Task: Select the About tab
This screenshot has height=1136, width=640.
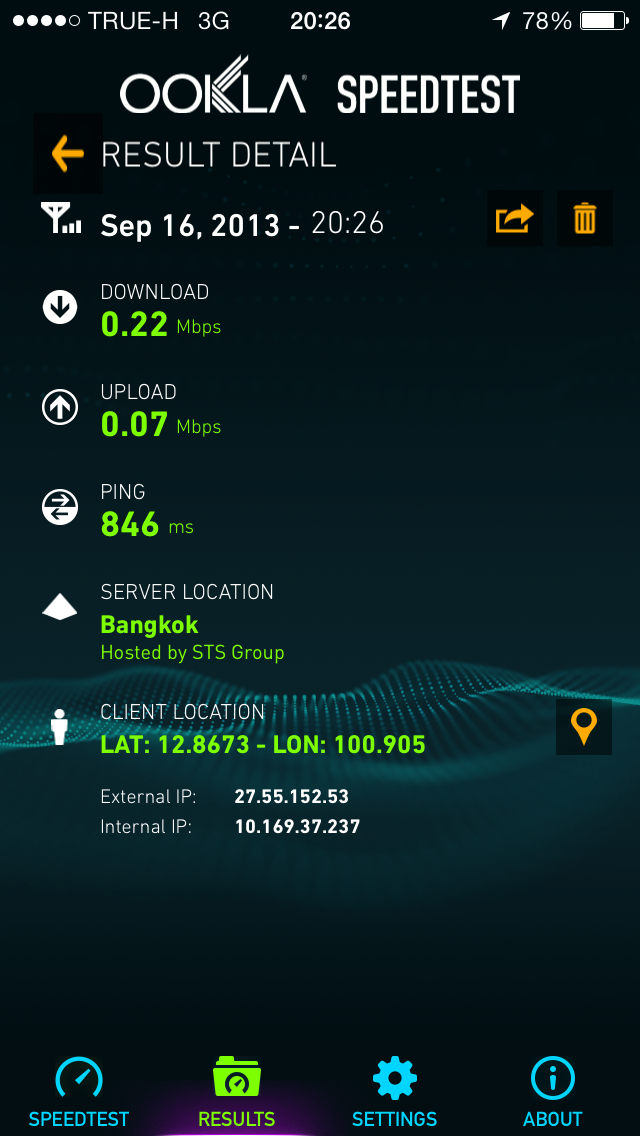Action: (552, 1092)
